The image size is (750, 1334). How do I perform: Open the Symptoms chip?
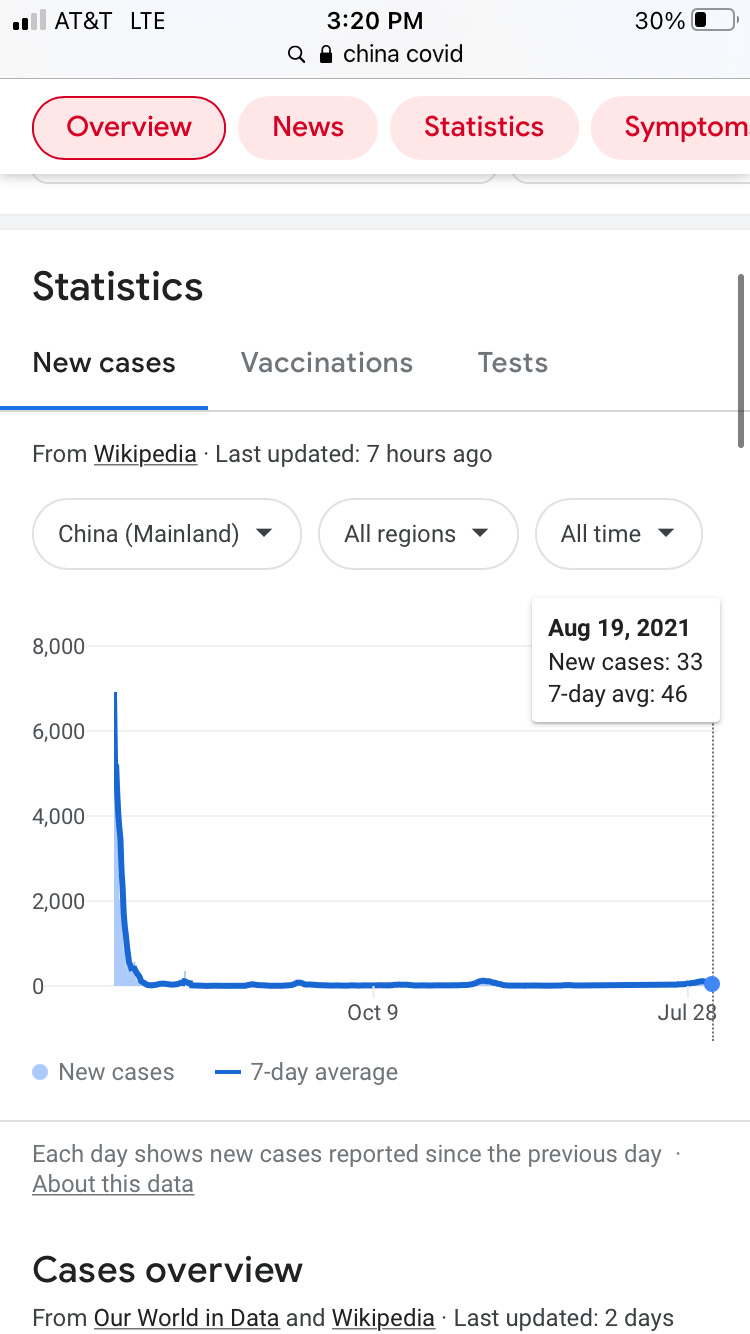click(671, 127)
